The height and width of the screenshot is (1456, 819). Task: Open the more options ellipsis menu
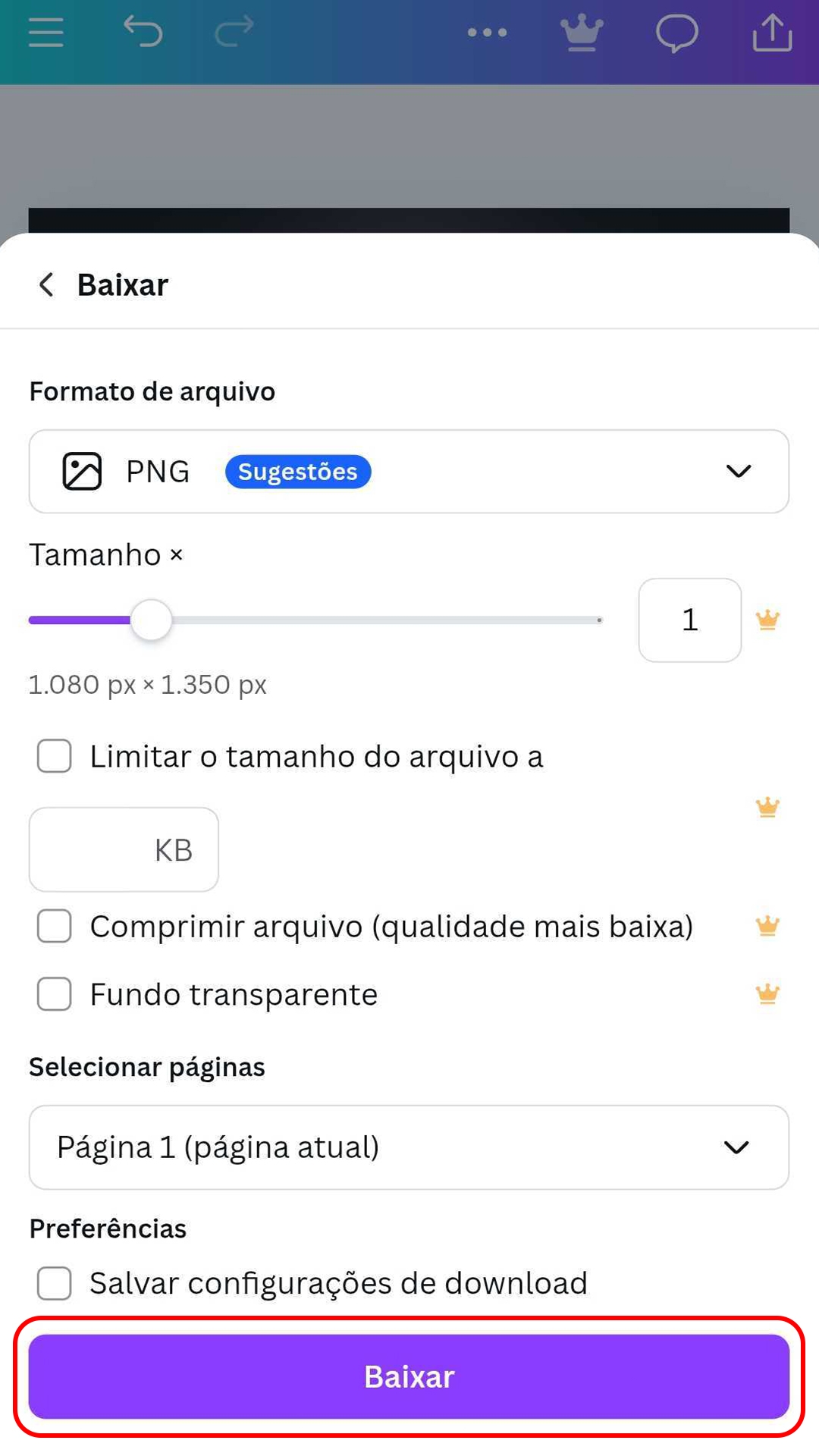pos(488,32)
